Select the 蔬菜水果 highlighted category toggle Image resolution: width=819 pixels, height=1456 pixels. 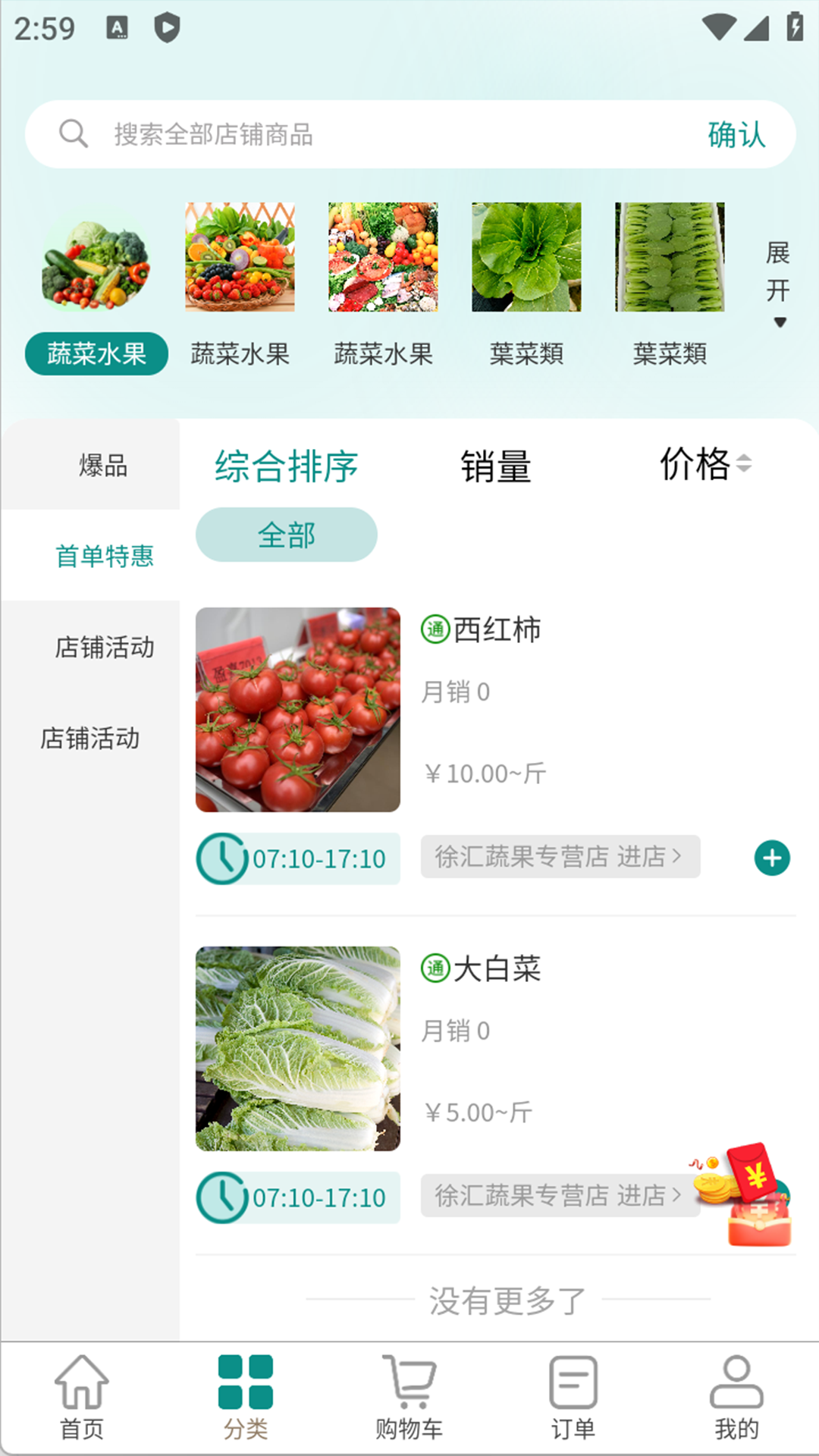click(96, 353)
